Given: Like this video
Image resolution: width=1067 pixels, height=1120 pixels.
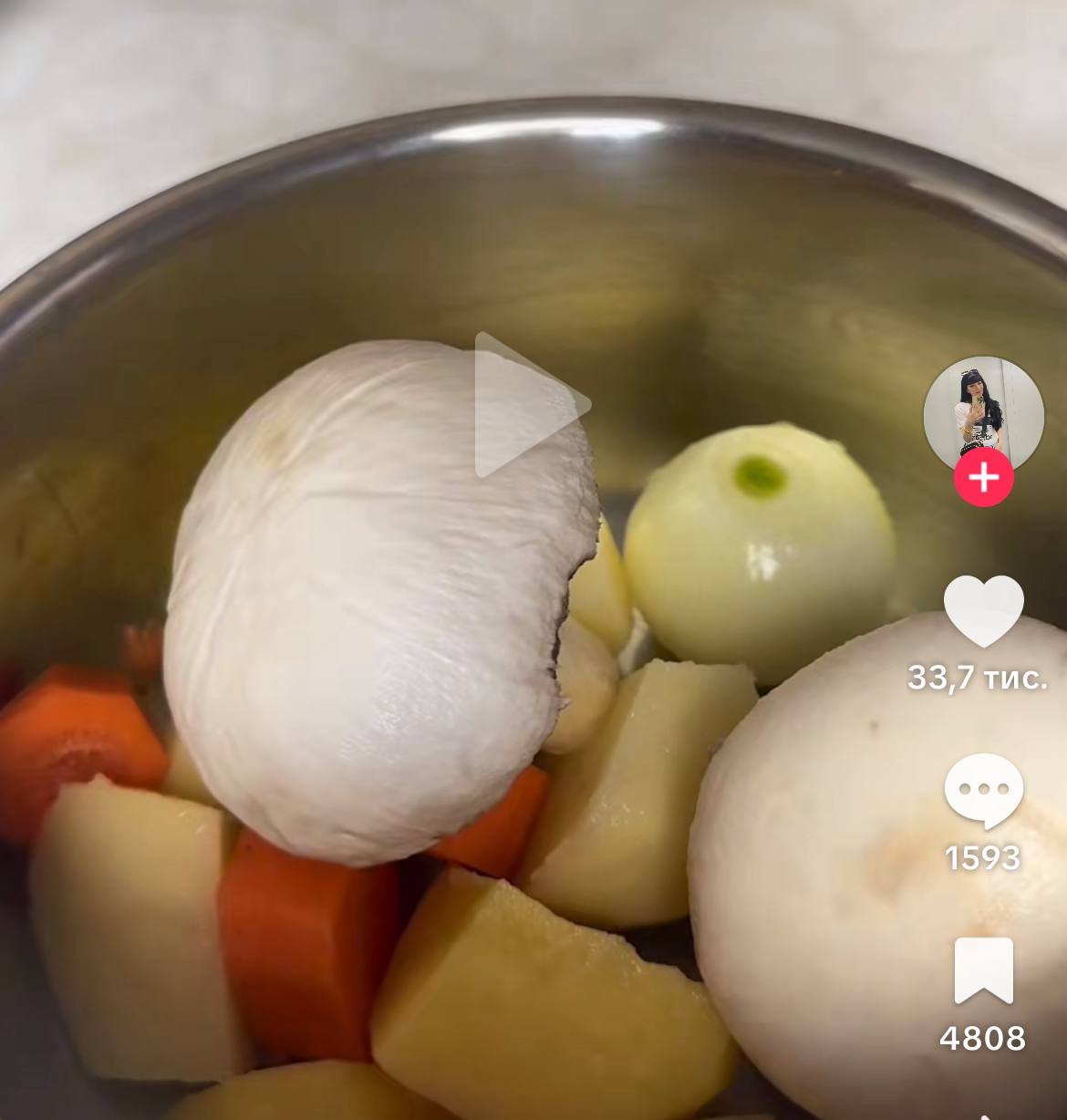Looking at the screenshot, I should point(983,611).
